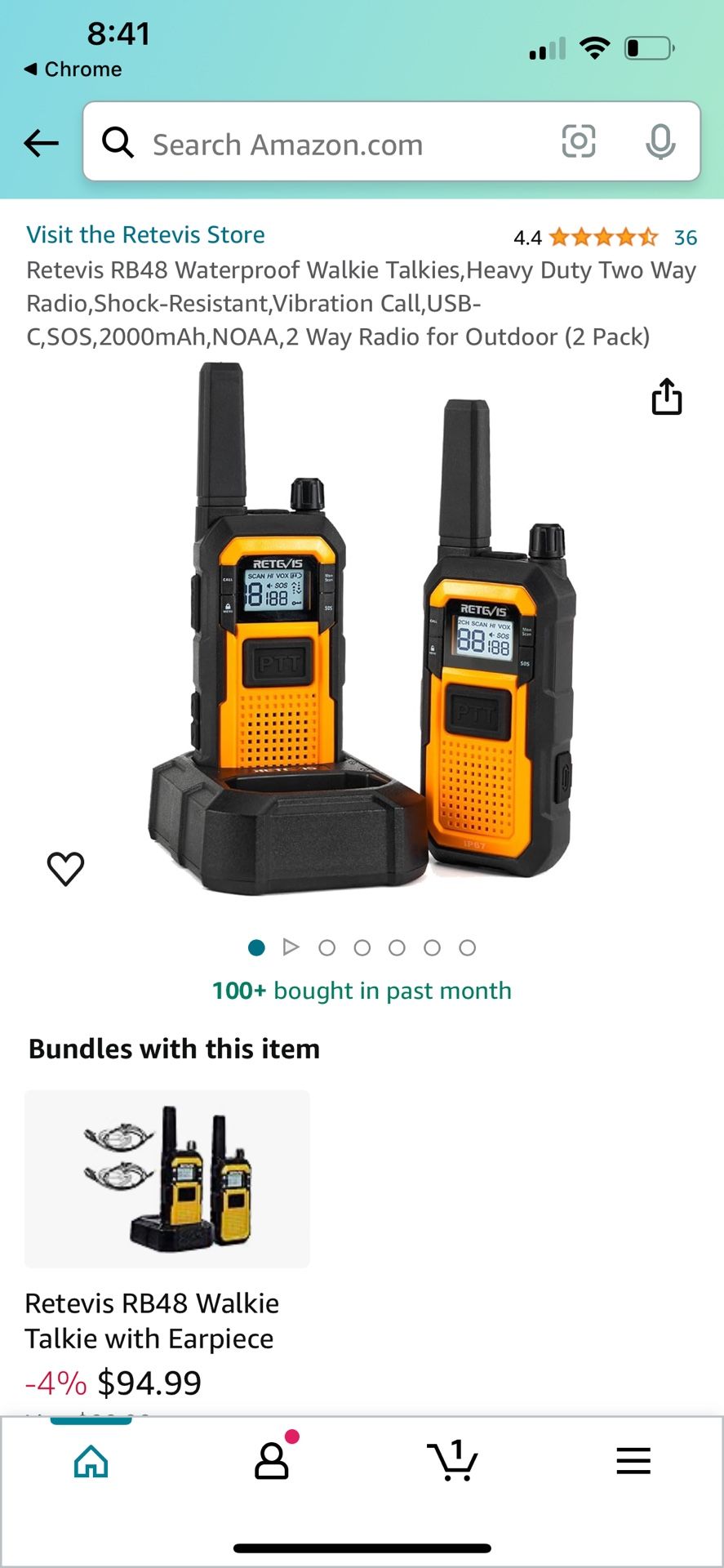Screen dimensions: 724x1568
Task: Share this product using the share icon
Action: [x=668, y=398]
